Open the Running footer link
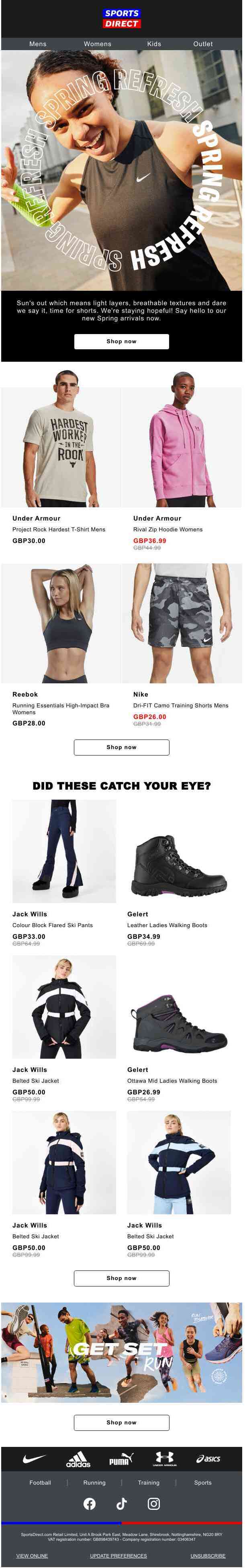The width and height of the screenshot is (245, 1568). click(94, 1483)
